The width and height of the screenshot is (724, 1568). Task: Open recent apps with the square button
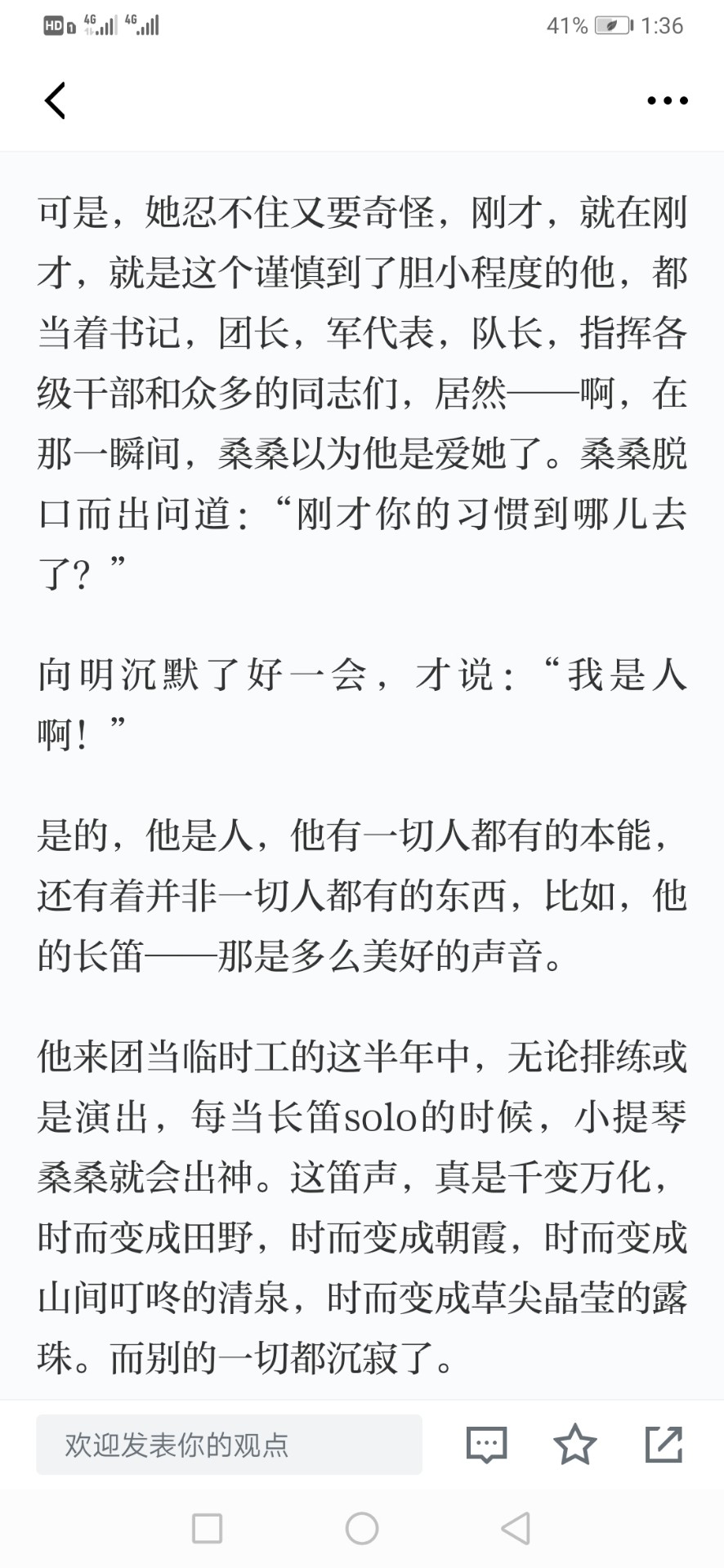click(207, 1529)
